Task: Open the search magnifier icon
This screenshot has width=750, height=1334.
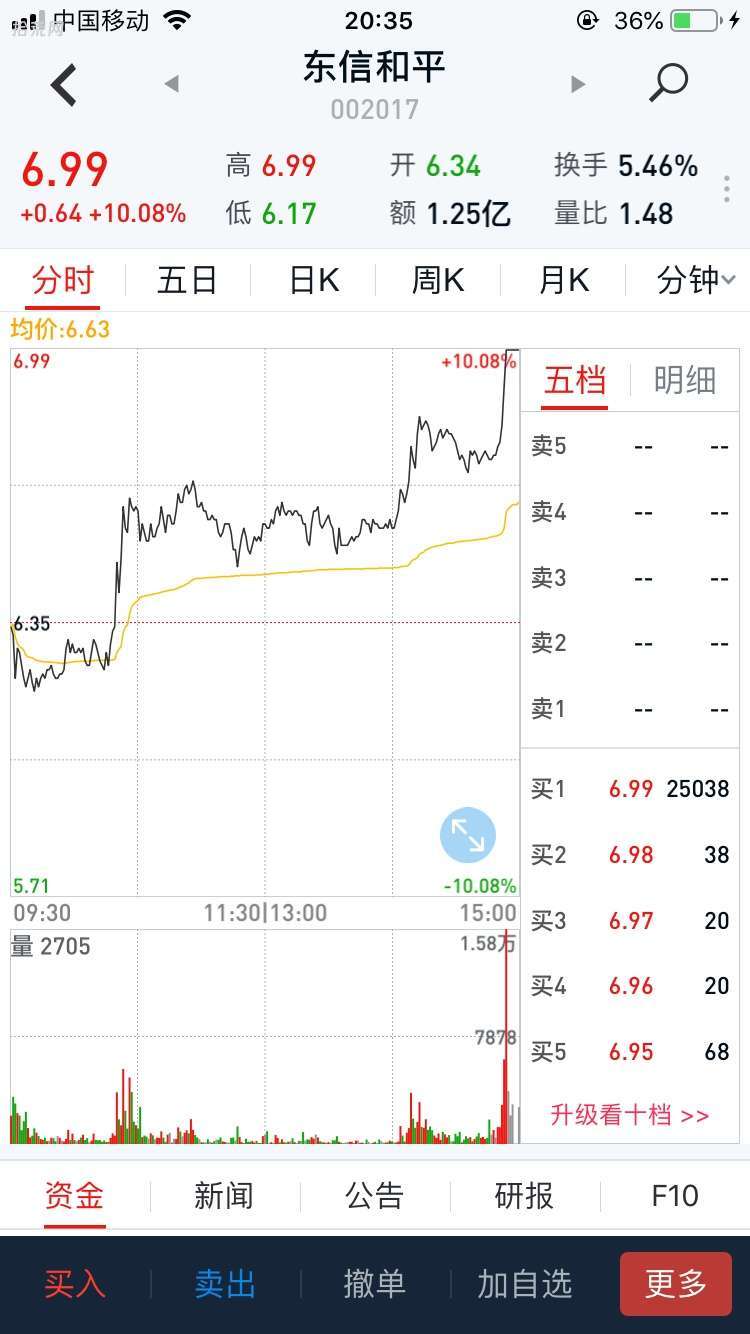Action: [x=669, y=83]
